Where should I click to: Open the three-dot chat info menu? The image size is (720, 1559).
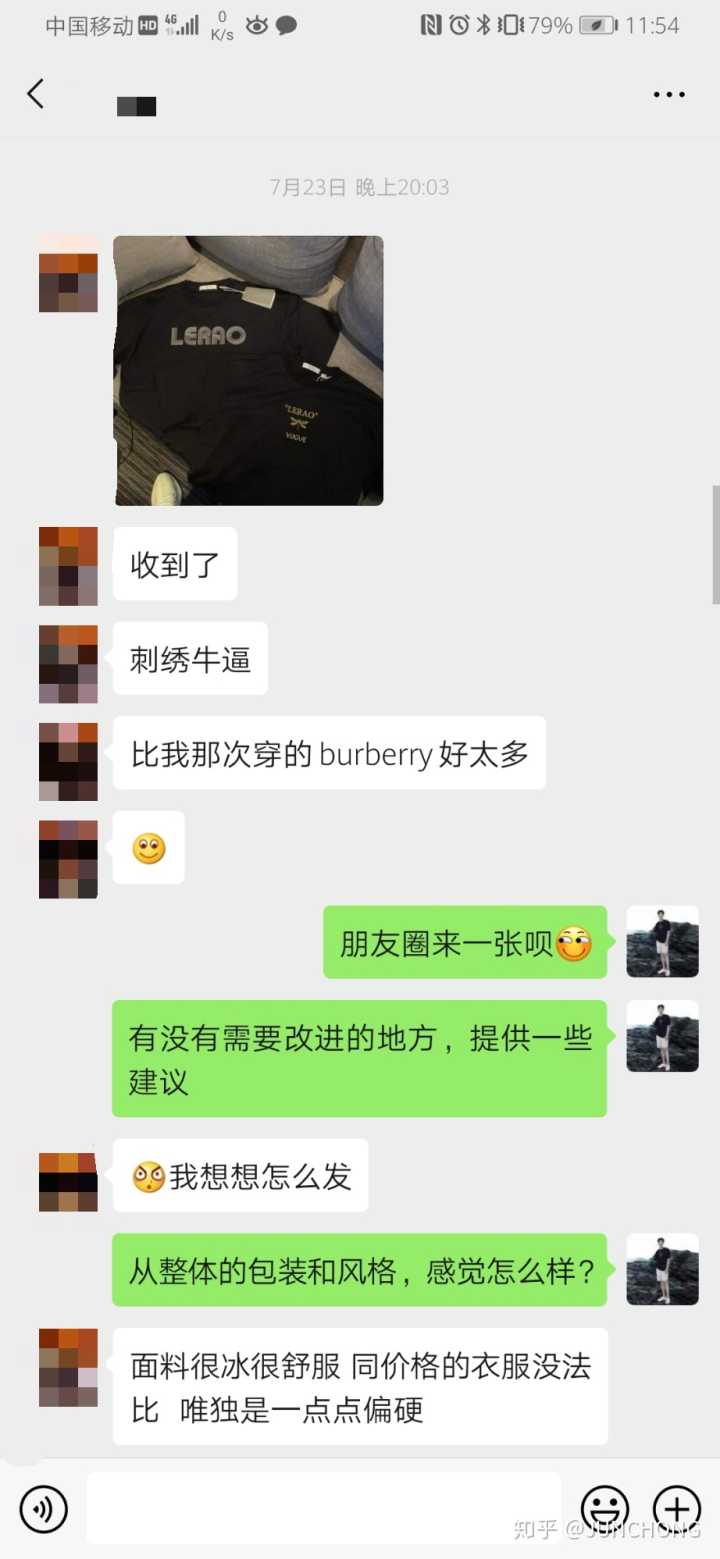point(669,95)
